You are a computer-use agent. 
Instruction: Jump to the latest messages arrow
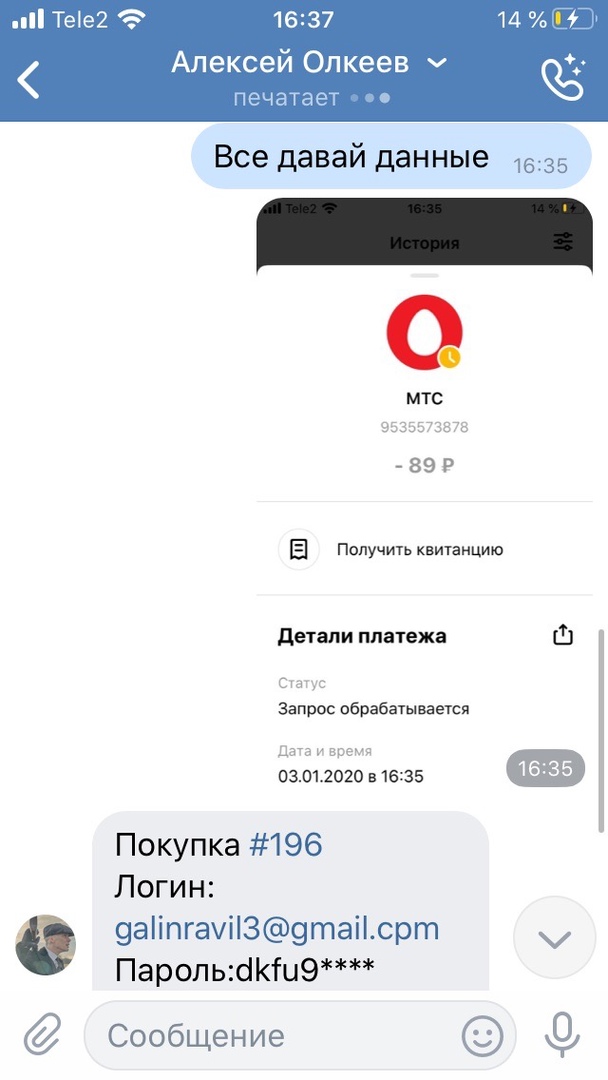click(554, 938)
